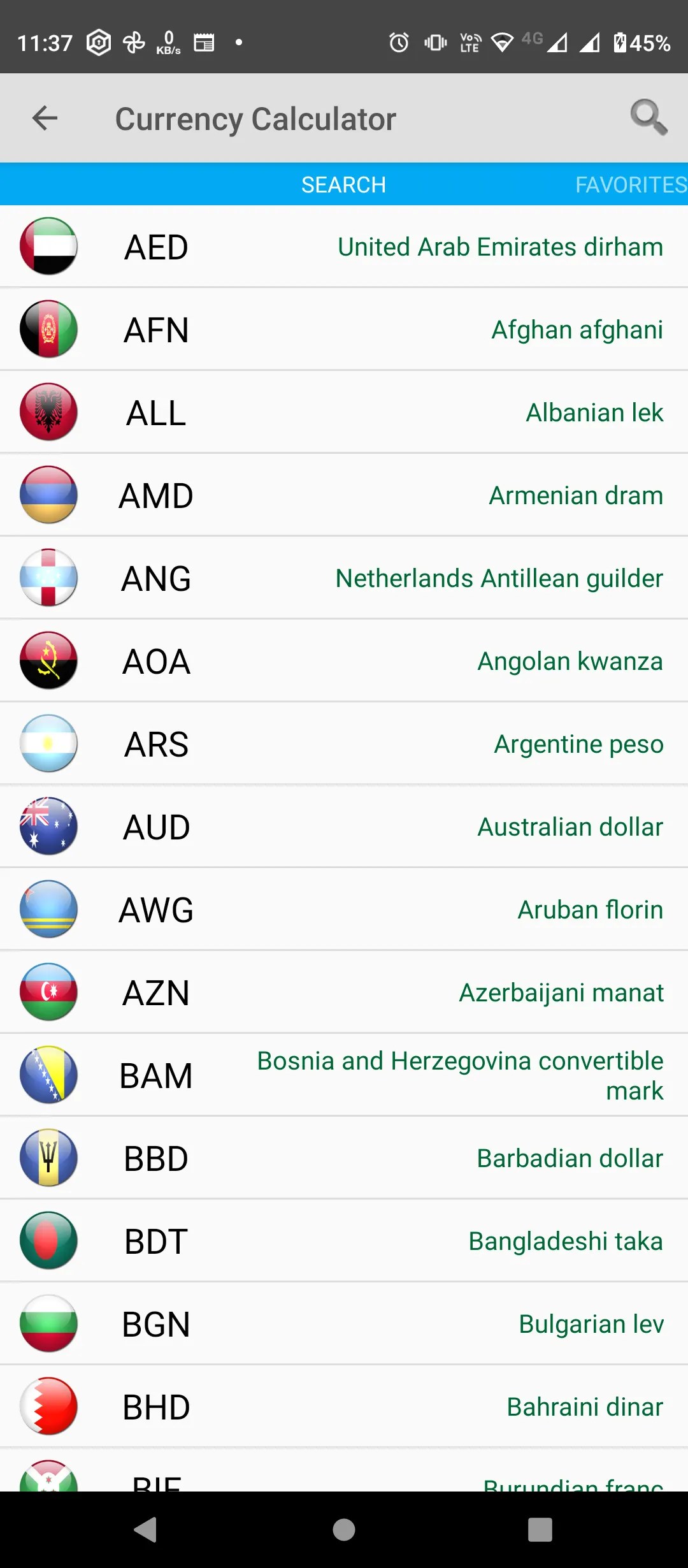Select the Search tab
Image resolution: width=688 pixels, height=1568 pixels.
(343, 185)
